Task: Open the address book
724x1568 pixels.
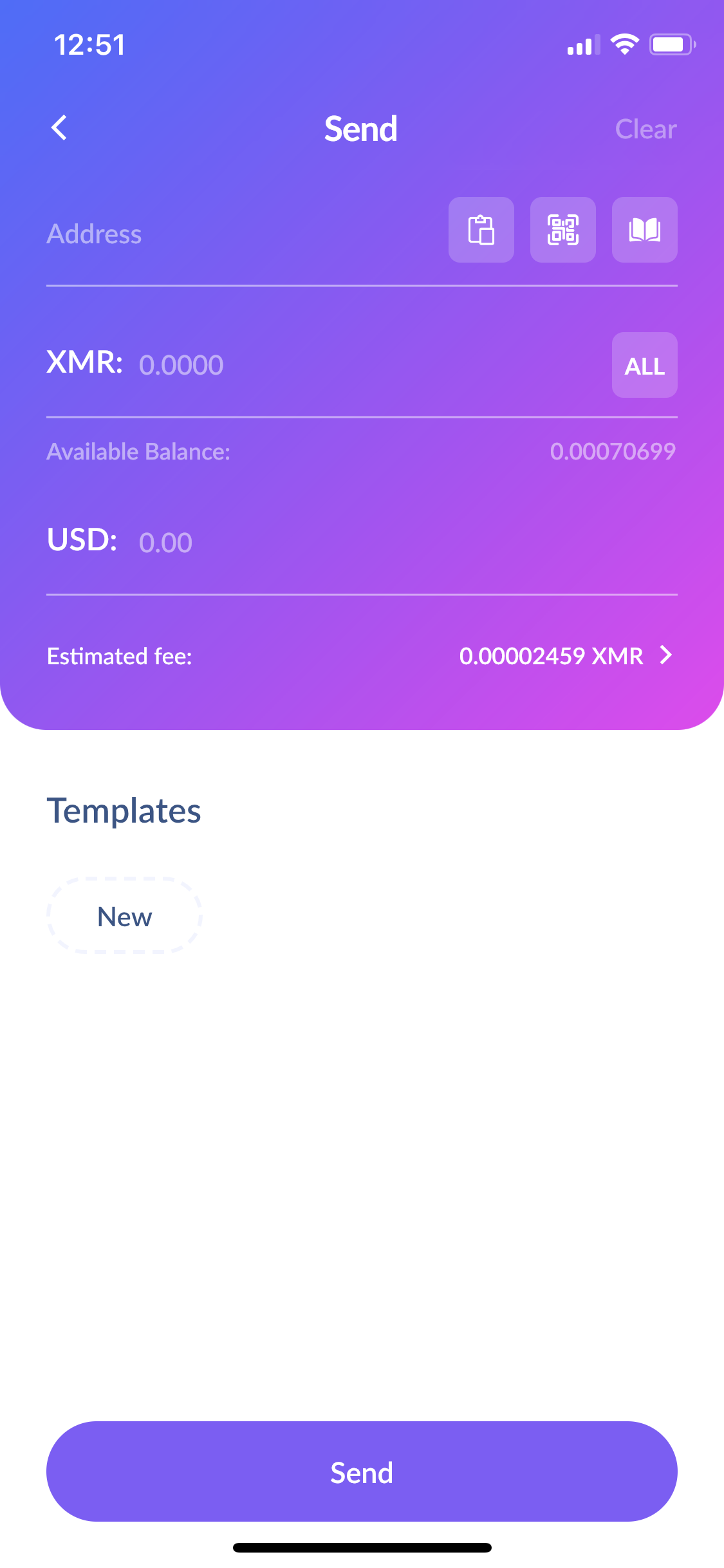Action: point(644,230)
